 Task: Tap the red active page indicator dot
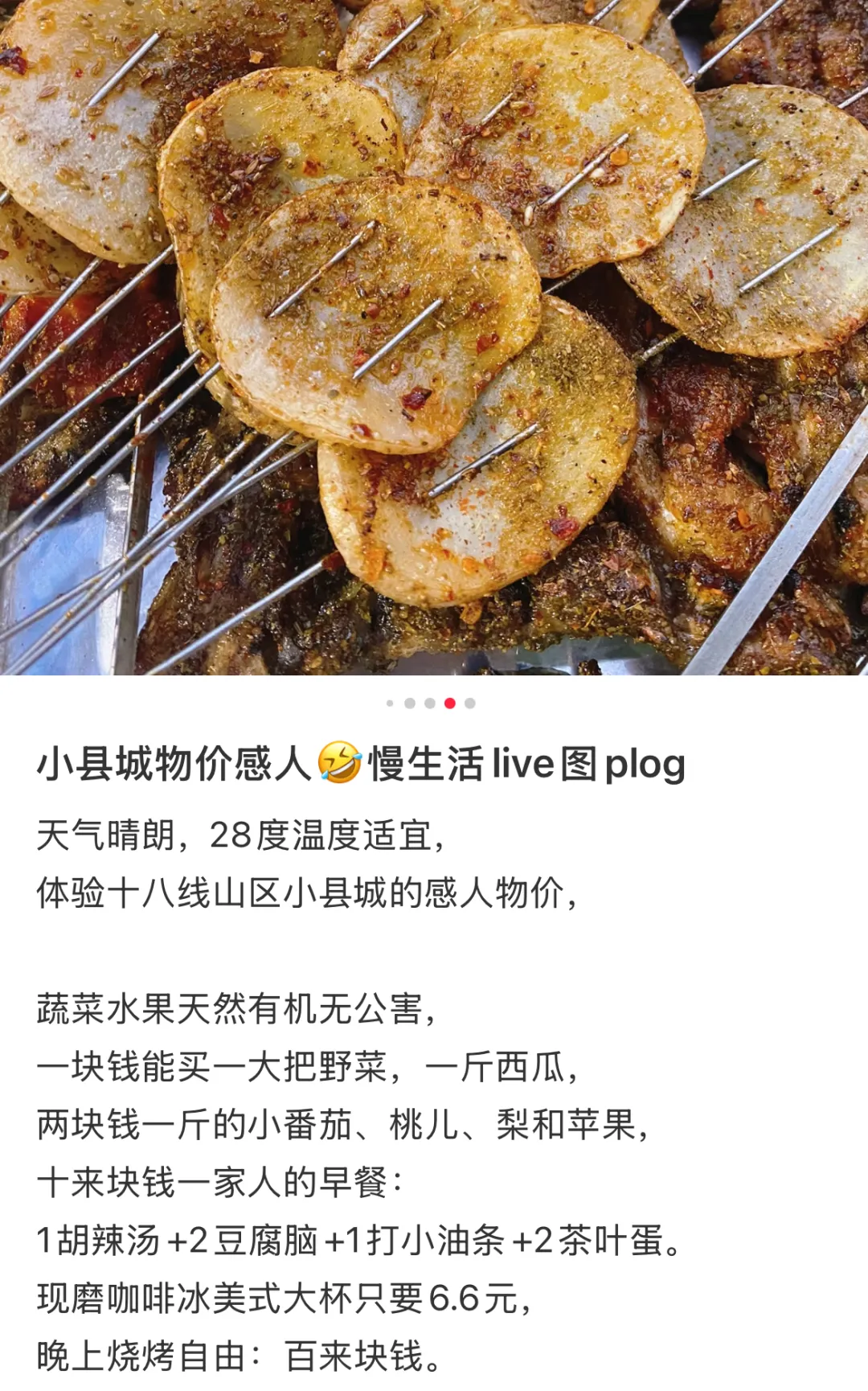pyautogui.click(x=450, y=704)
